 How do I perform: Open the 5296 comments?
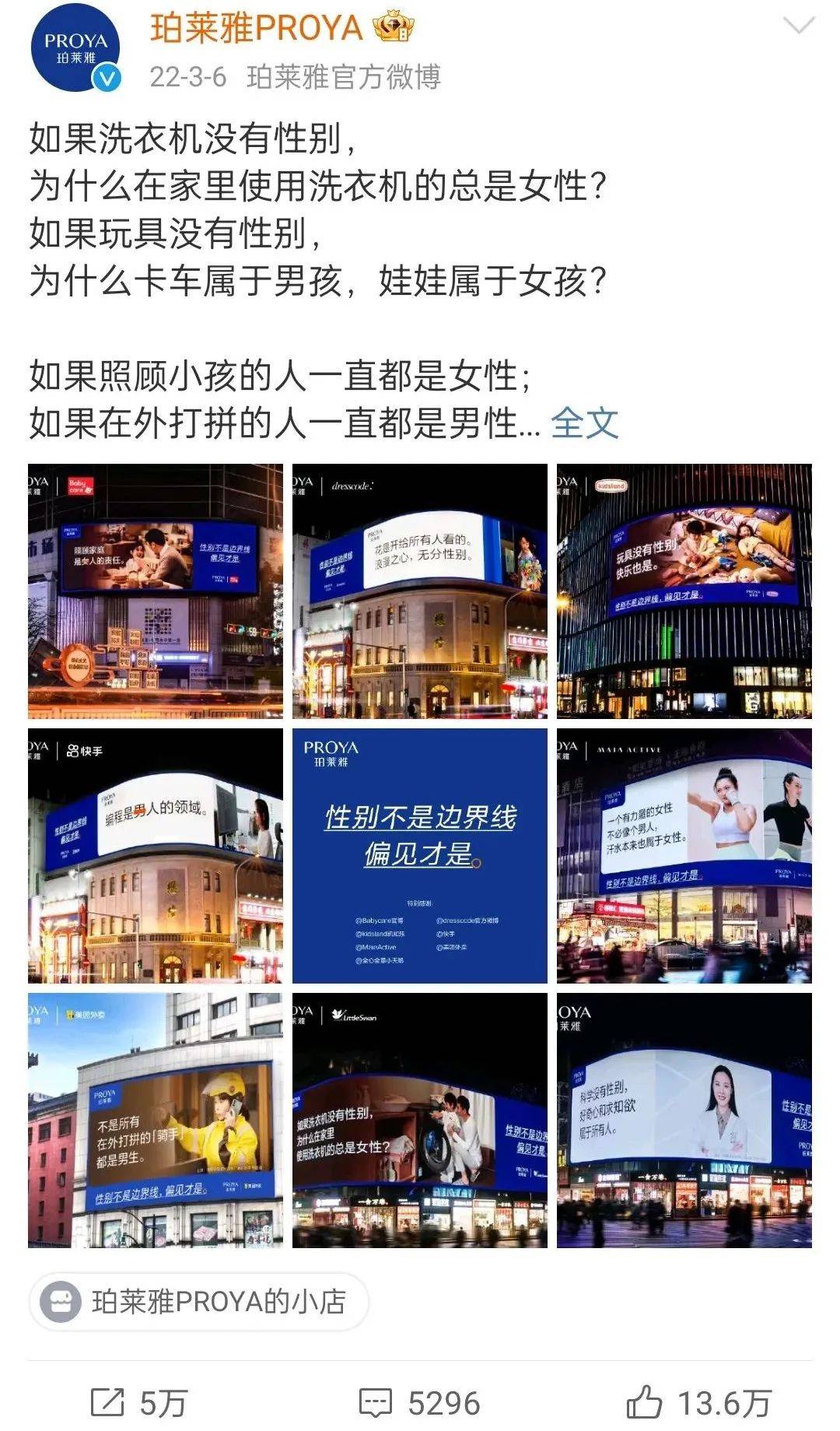pos(419,1403)
